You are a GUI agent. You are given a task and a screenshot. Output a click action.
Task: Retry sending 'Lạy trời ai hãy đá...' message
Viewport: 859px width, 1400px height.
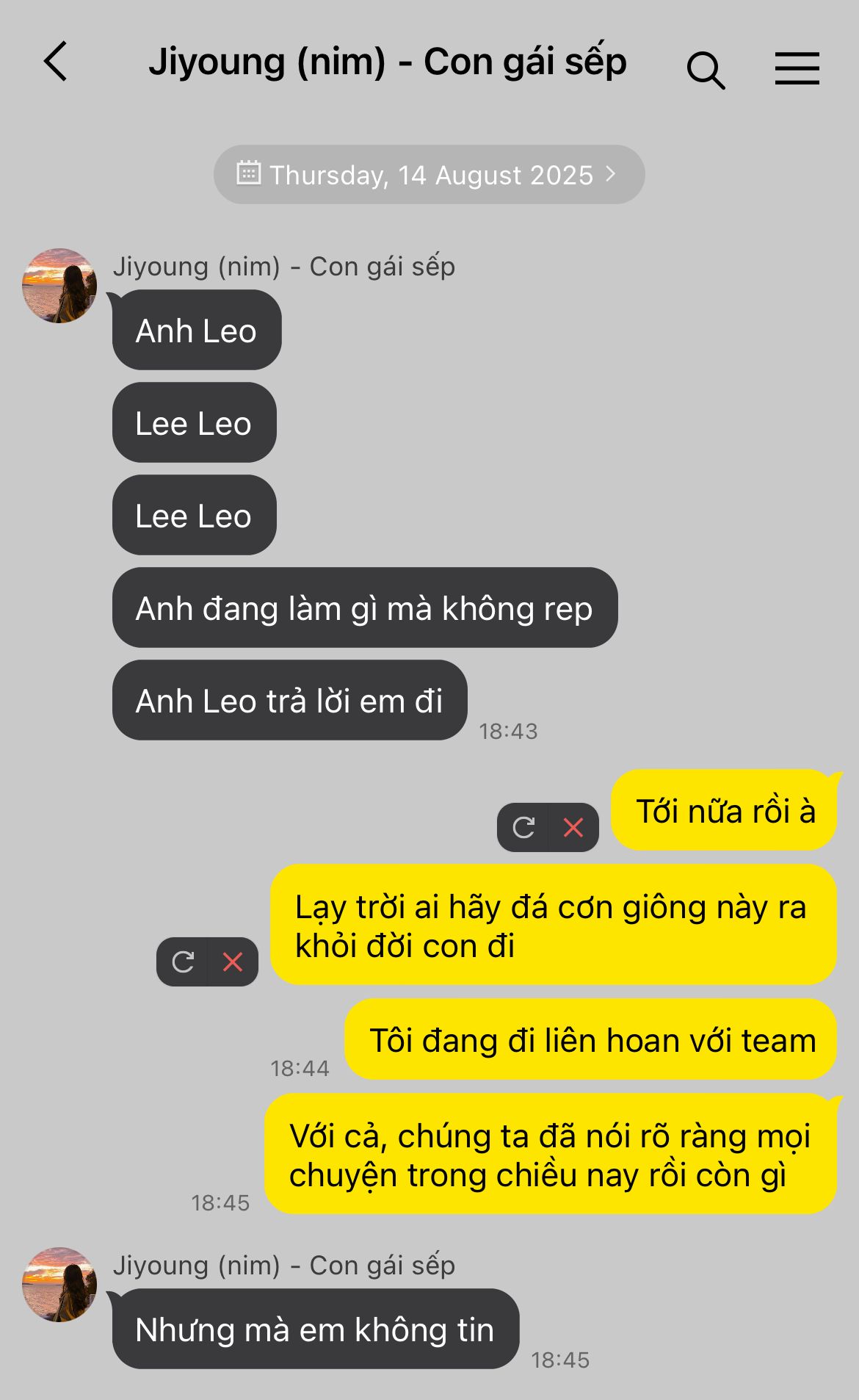183,961
